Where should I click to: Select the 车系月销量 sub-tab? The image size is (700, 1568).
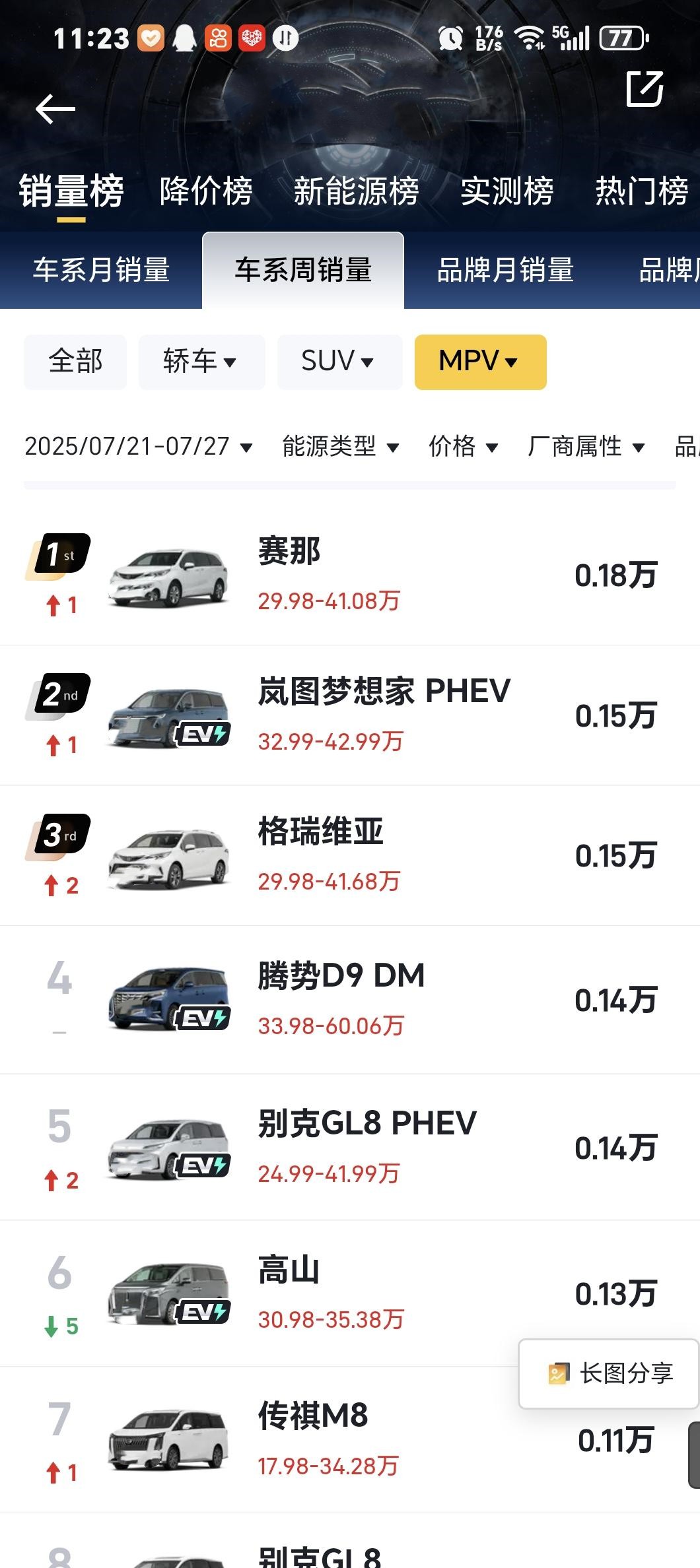pos(102,271)
